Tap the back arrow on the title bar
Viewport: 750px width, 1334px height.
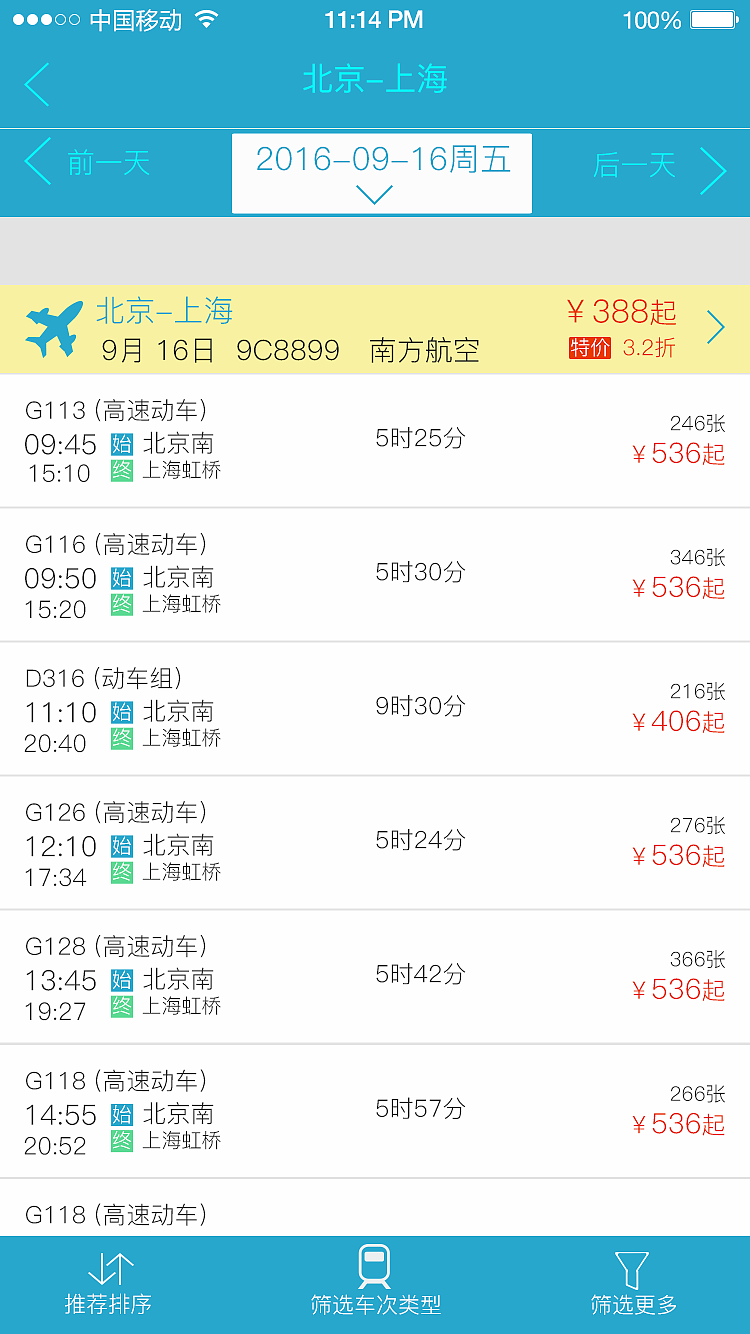click(37, 85)
